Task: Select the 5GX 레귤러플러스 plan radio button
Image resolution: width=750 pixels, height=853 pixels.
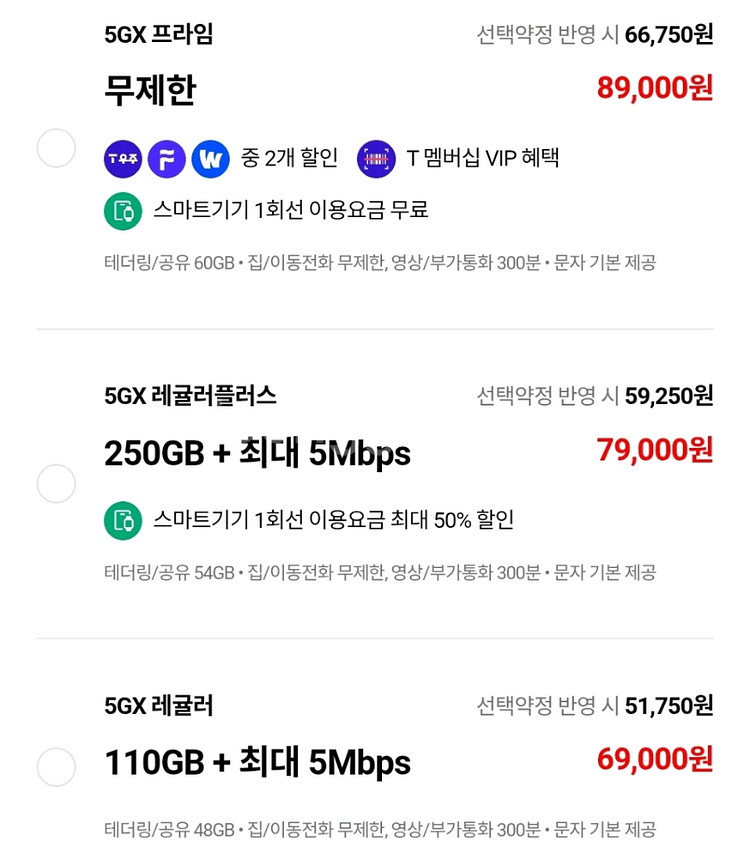Action: pos(56,485)
